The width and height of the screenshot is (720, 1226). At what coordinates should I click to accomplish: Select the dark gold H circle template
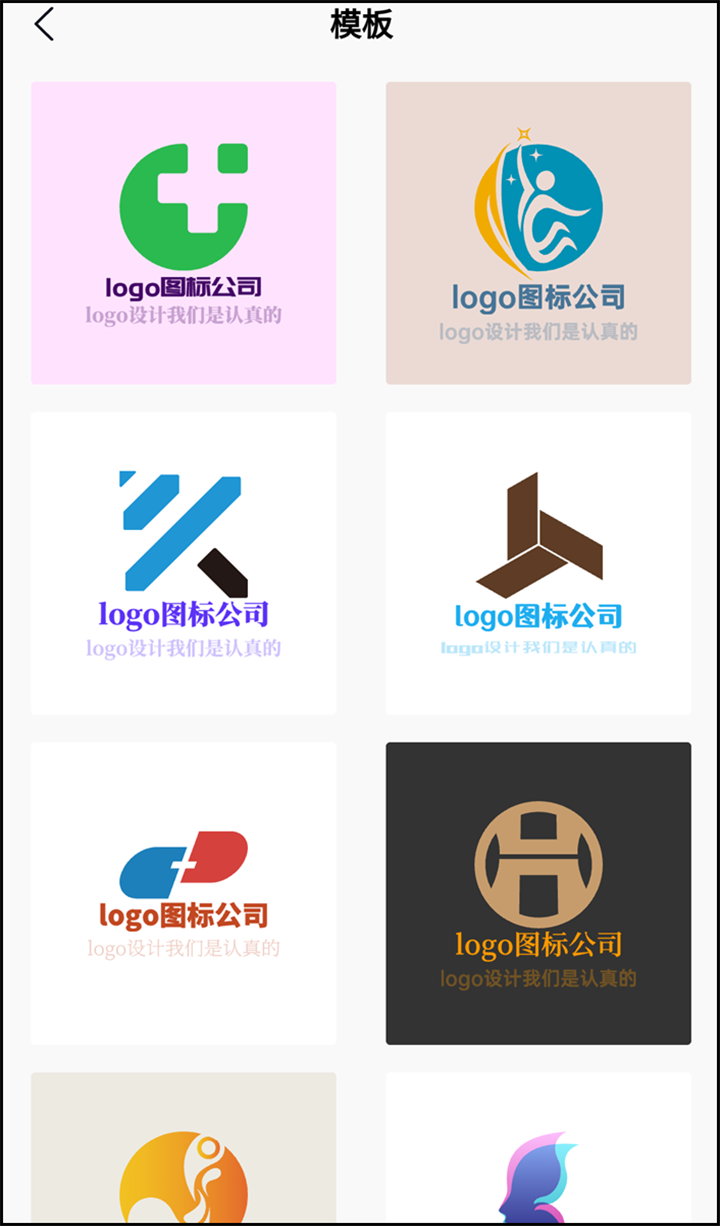point(538,893)
